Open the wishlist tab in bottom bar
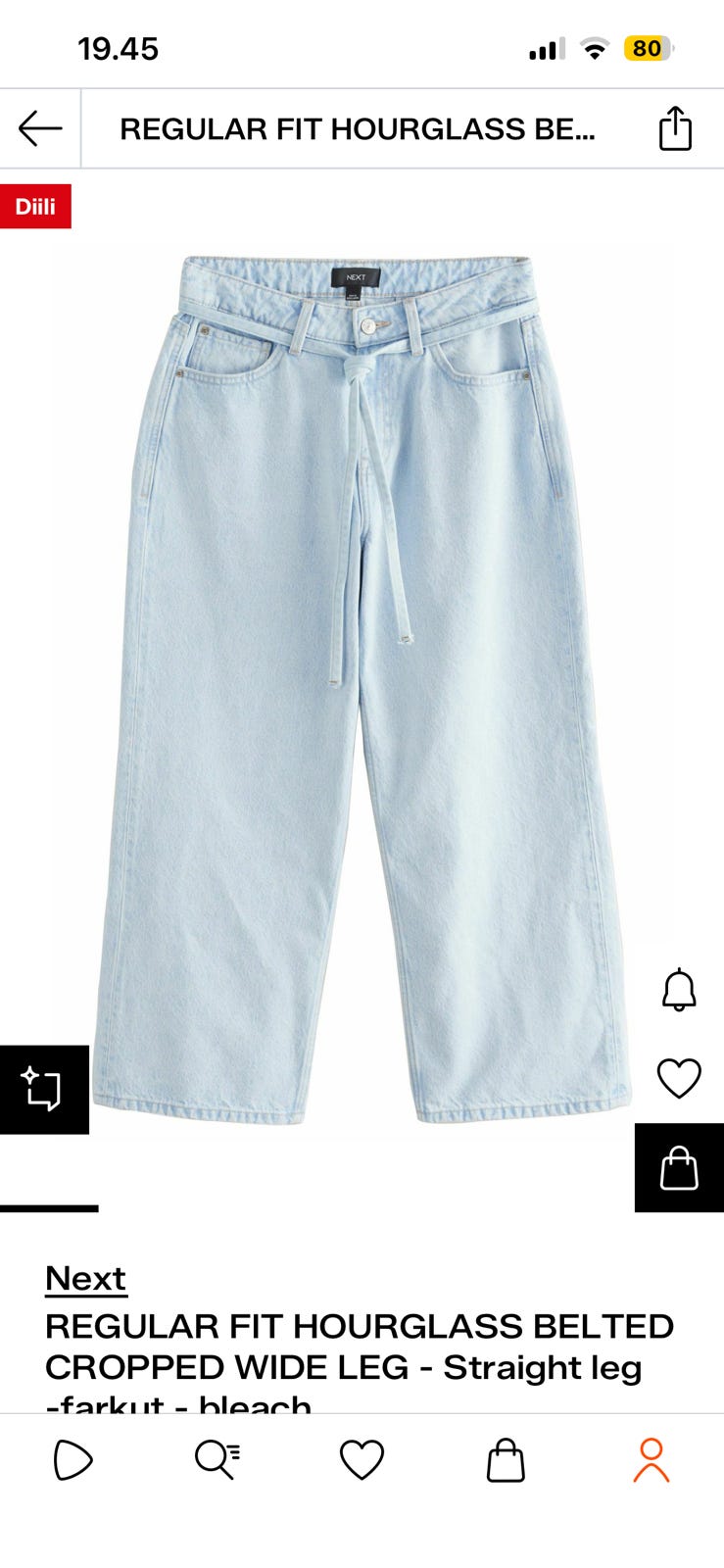The width and height of the screenshot is (724, 1568). pos(362,1460)
